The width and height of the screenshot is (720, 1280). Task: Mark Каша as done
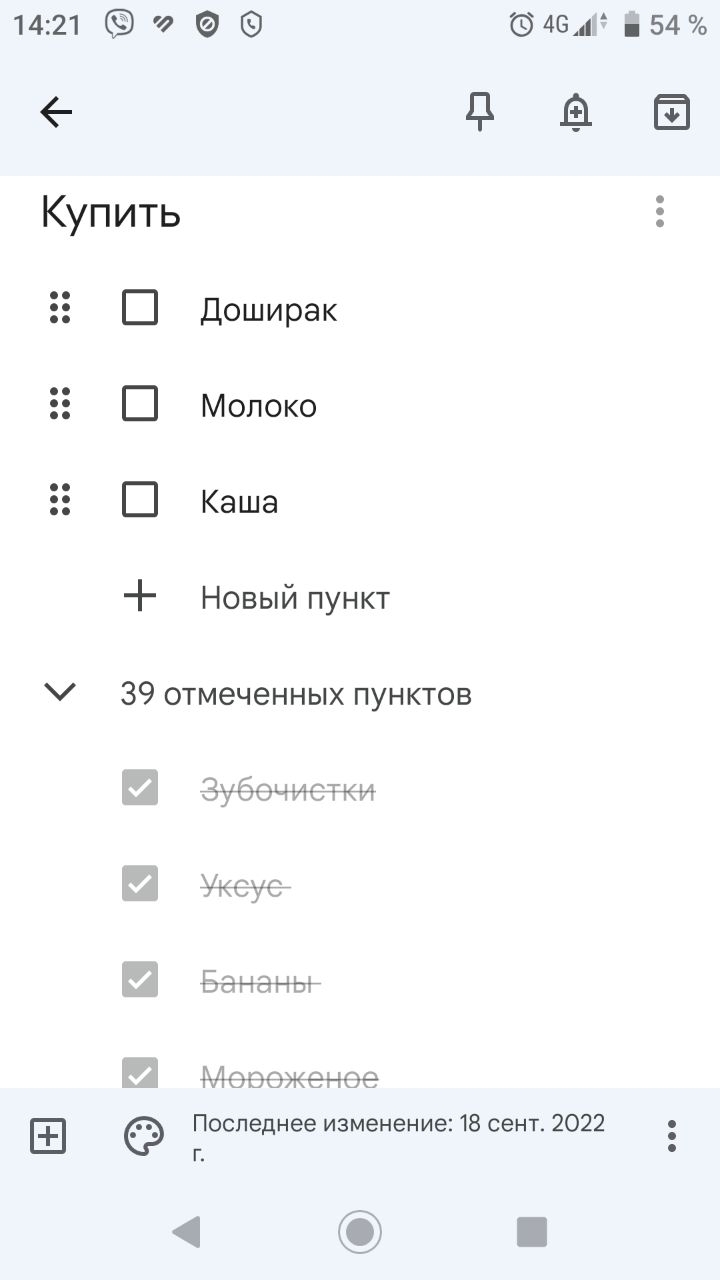coord(140,500)
